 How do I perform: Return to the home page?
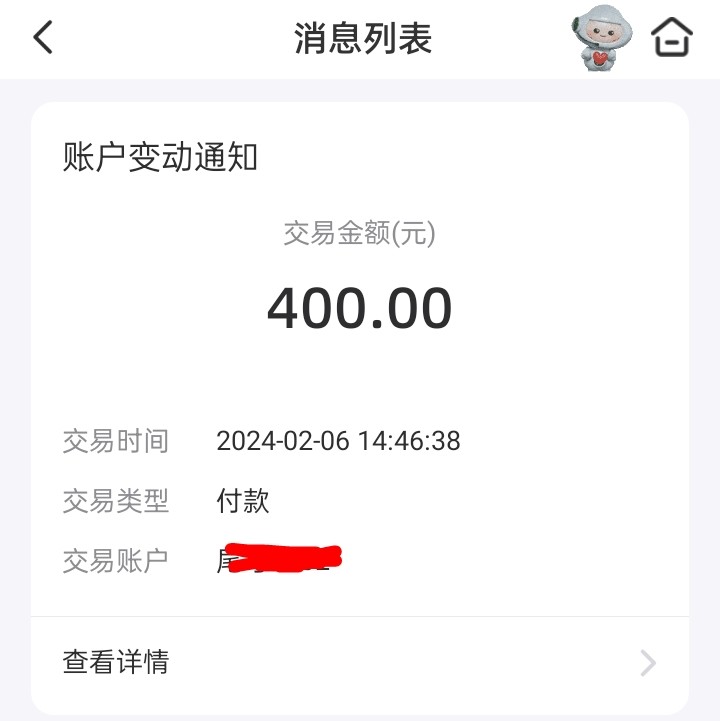(672, 38)
